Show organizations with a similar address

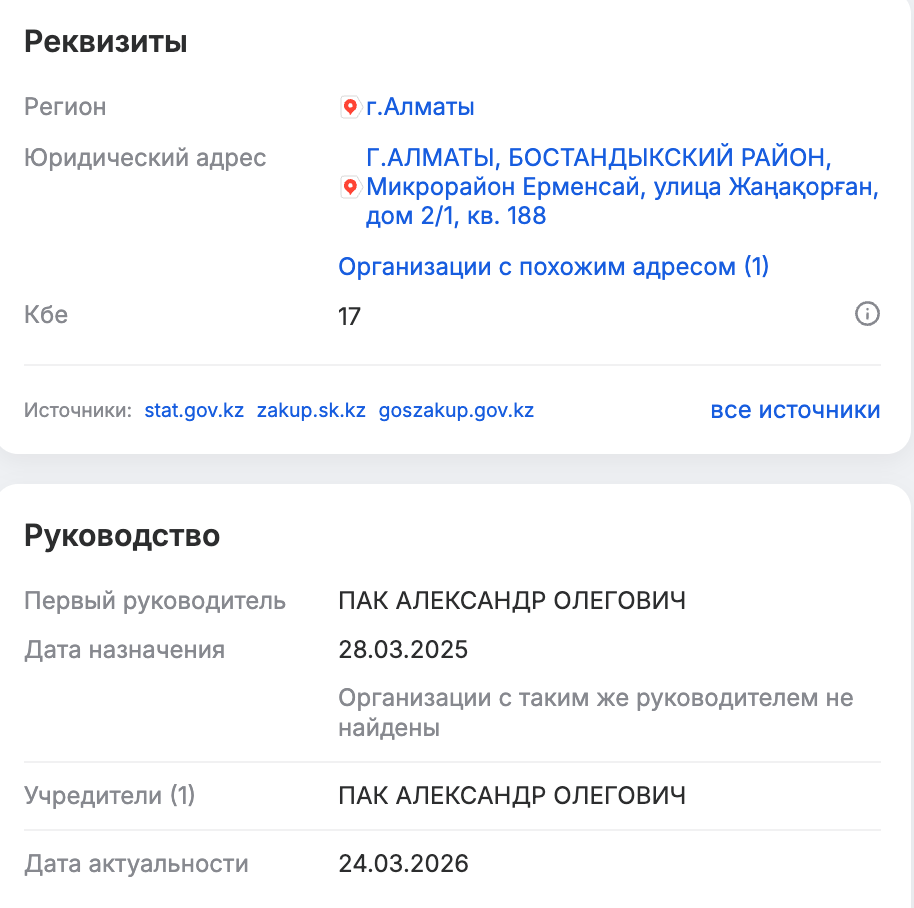point(553,267)
